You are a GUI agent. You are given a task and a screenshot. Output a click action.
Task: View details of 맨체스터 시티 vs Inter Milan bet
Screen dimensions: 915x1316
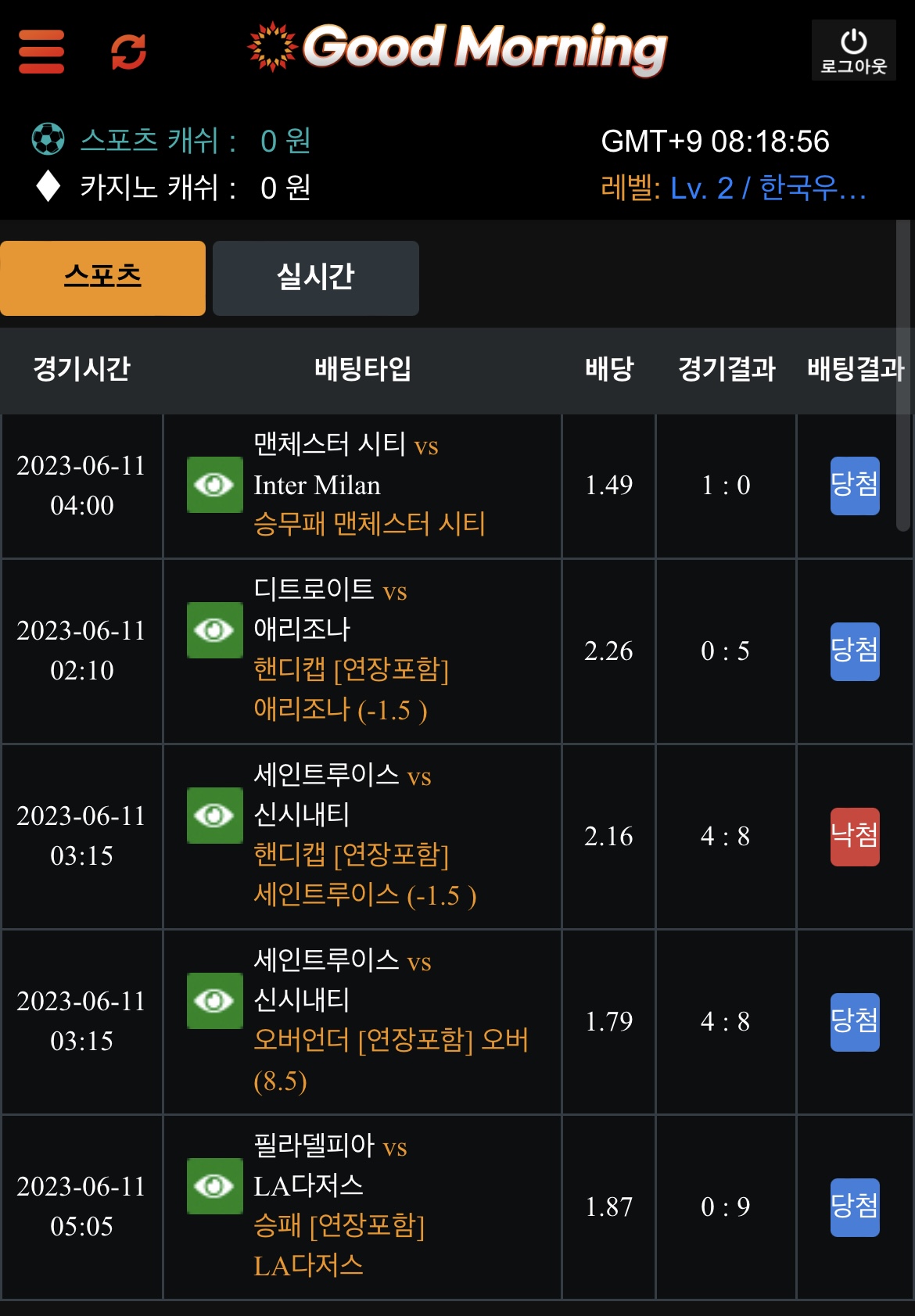[x=214, y=485]
